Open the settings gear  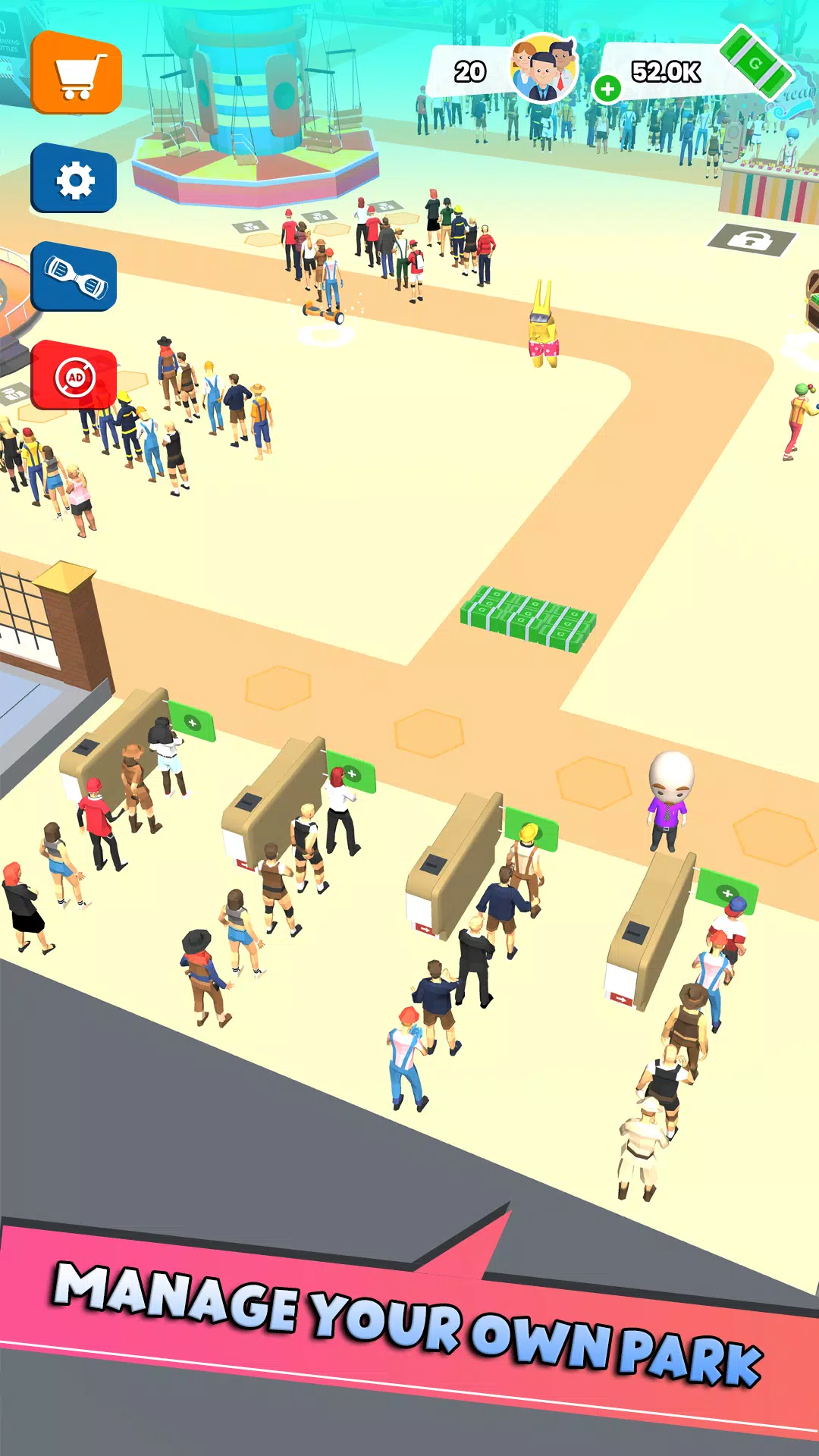point(74,180)
